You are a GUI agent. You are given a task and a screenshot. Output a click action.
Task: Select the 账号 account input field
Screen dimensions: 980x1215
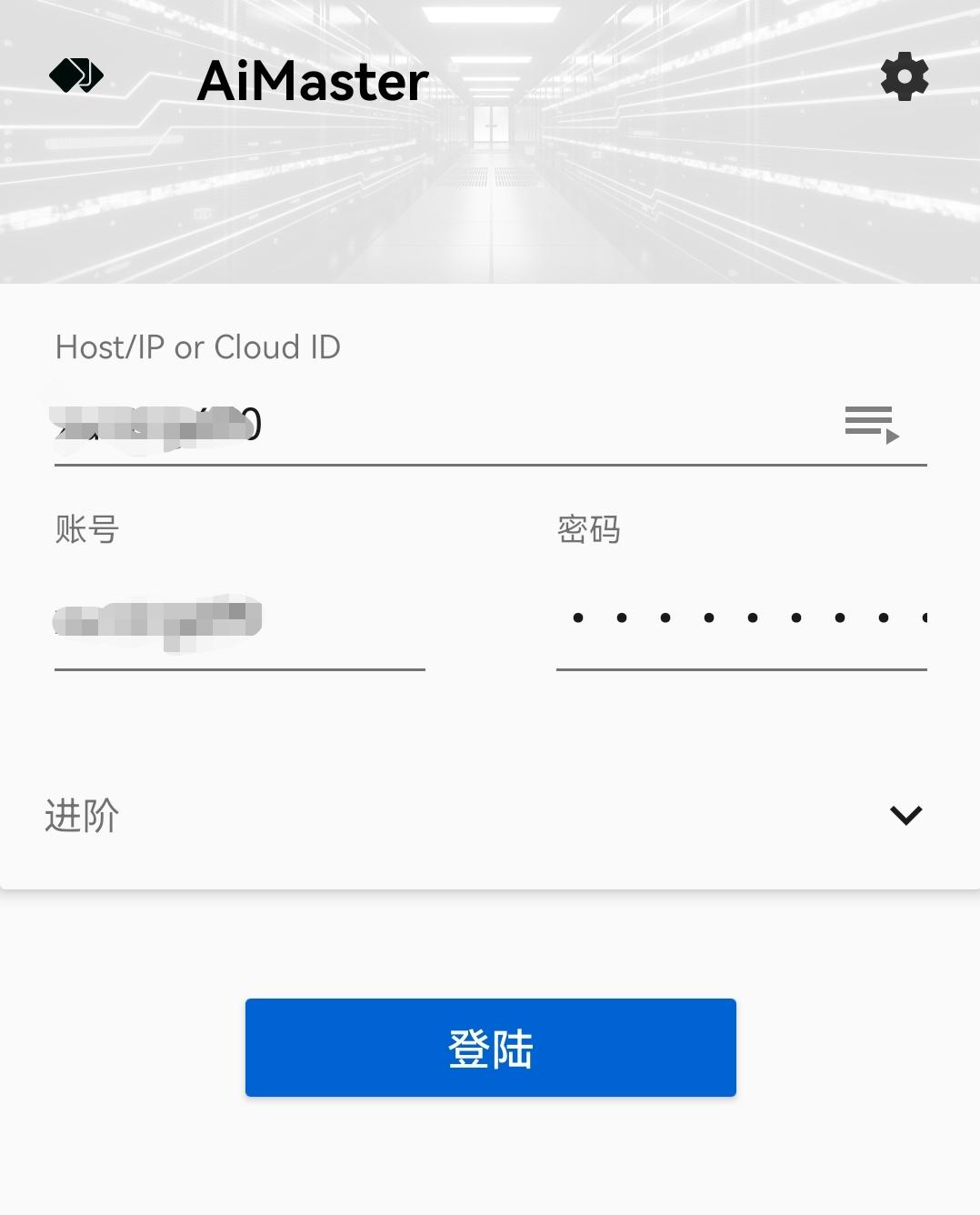point(239,623)
